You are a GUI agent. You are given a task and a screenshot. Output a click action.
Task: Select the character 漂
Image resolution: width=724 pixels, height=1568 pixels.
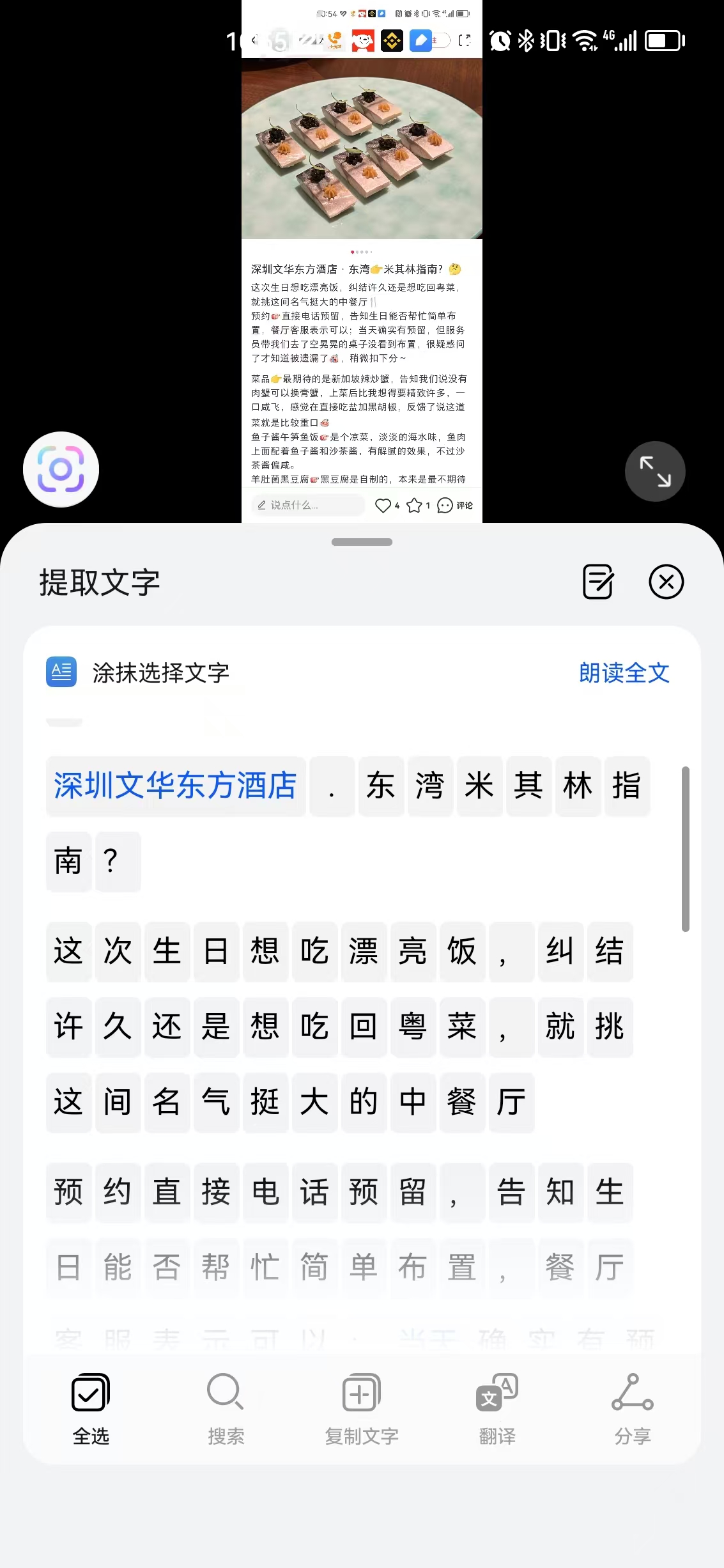364,951
